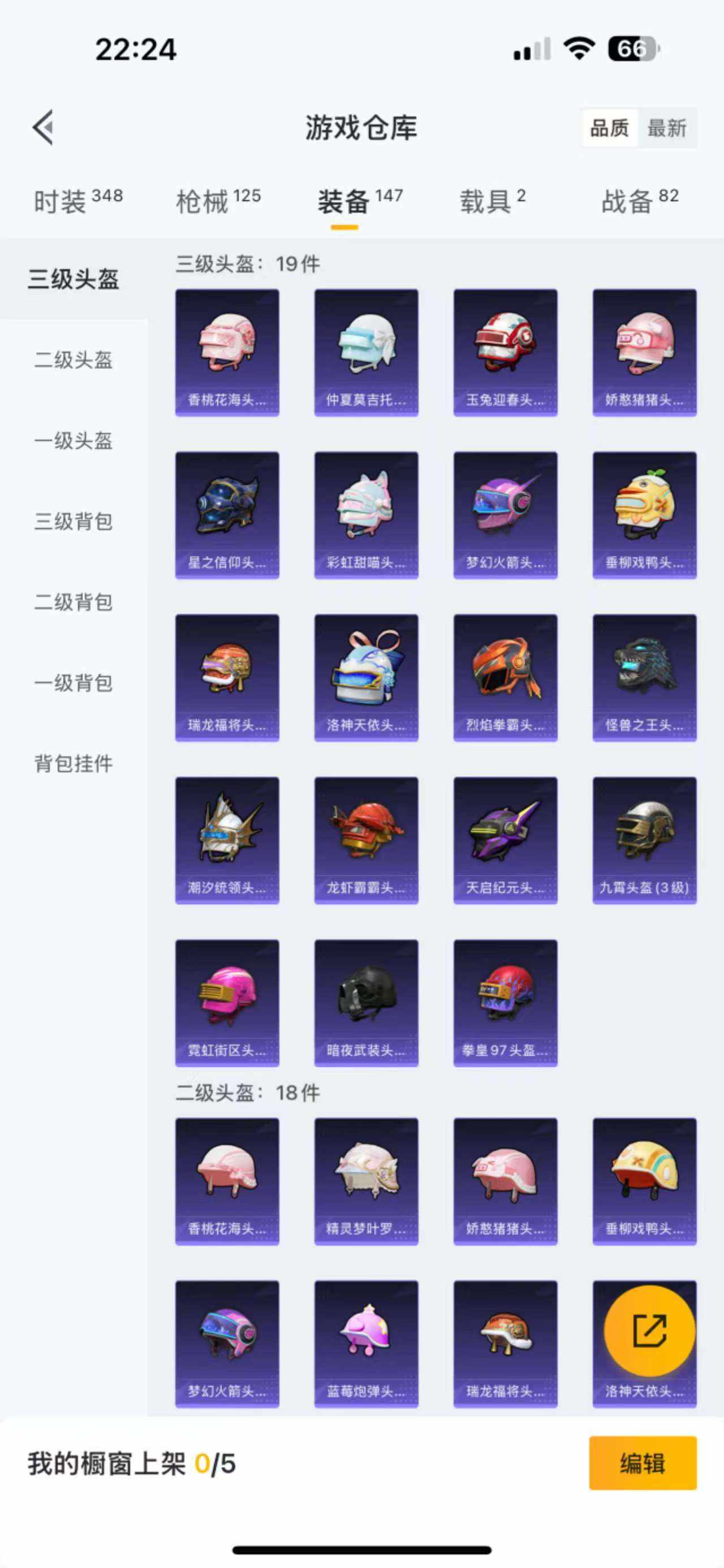The width and height of the screenshot is (724, 1568).
Task: Sort by 最新
Action: (x=666, y=128)
